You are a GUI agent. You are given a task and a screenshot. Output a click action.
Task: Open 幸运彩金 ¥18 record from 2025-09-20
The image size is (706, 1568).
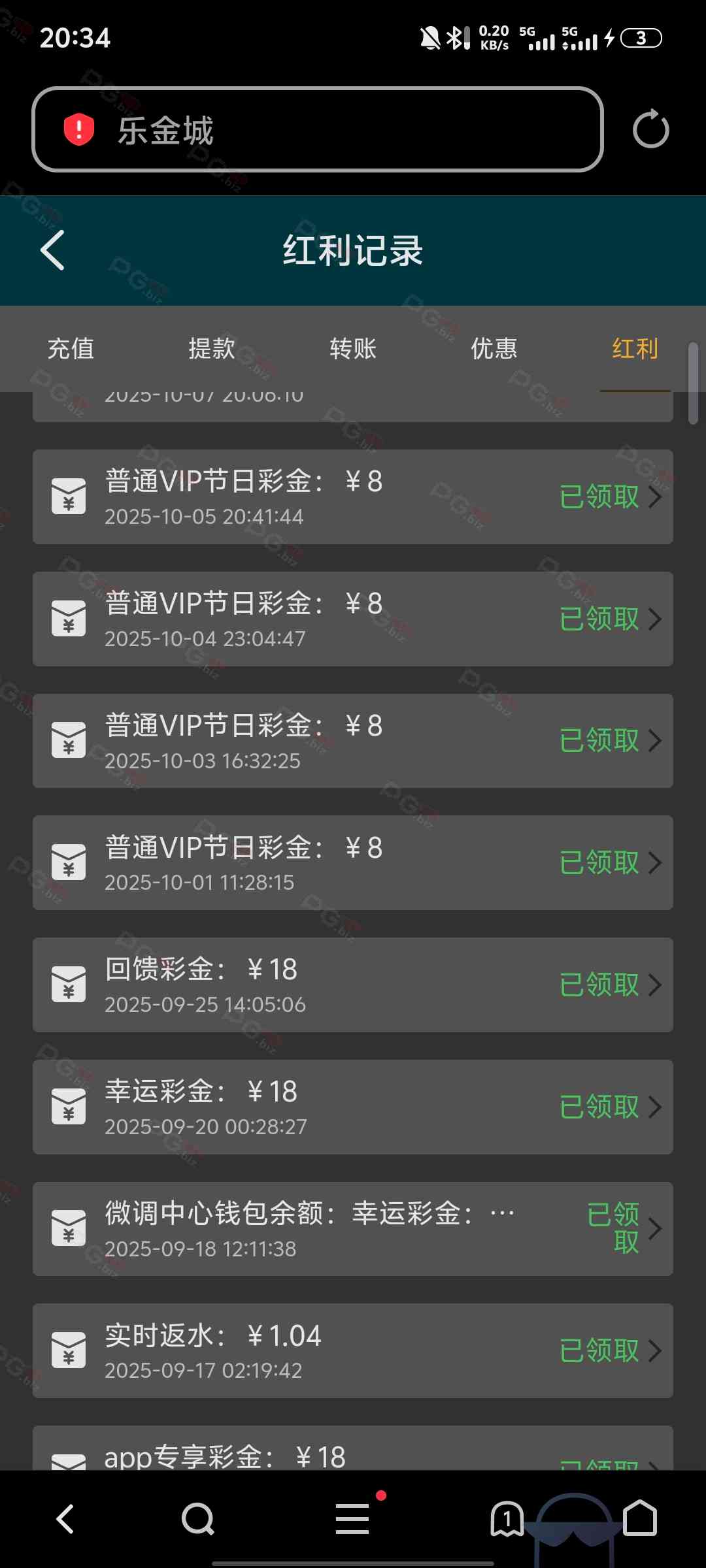353,1107
